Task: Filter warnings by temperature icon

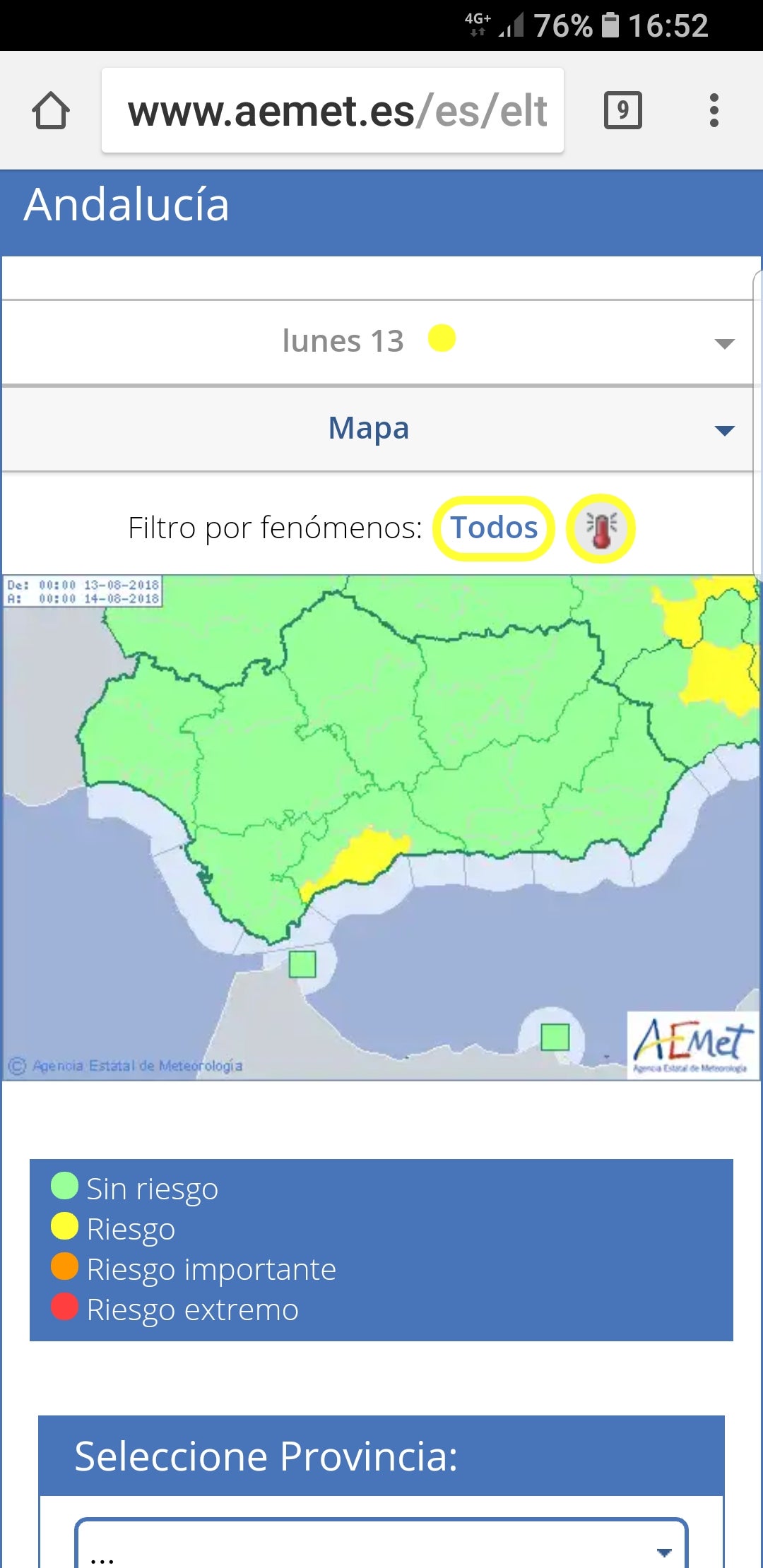Action: [x=601, y=529]
